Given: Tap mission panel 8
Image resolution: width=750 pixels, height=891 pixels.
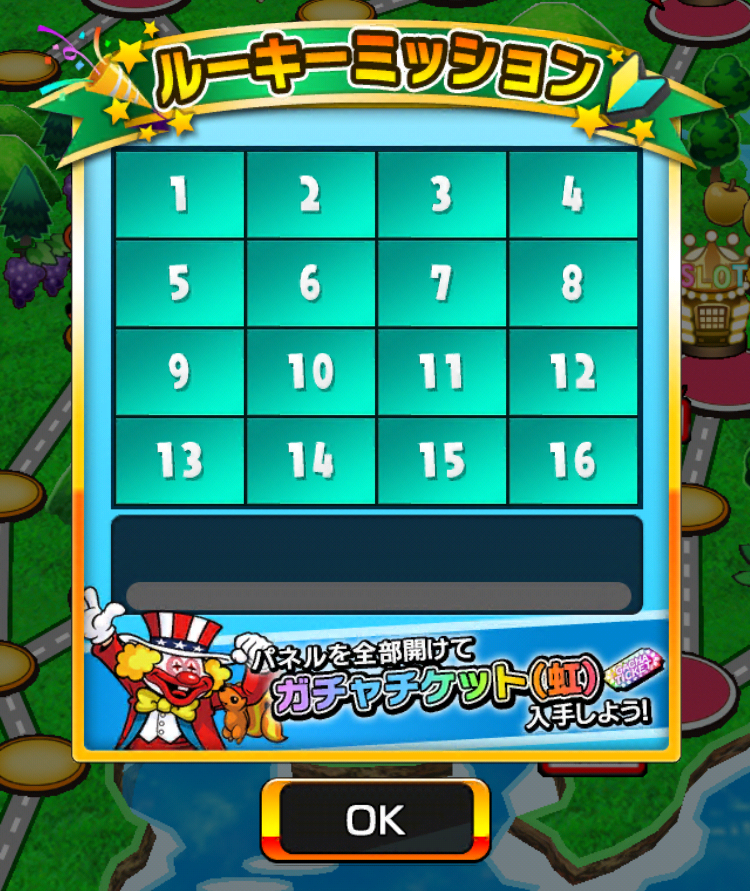Looking at the screenshot, I should click(x=573, y=284).
